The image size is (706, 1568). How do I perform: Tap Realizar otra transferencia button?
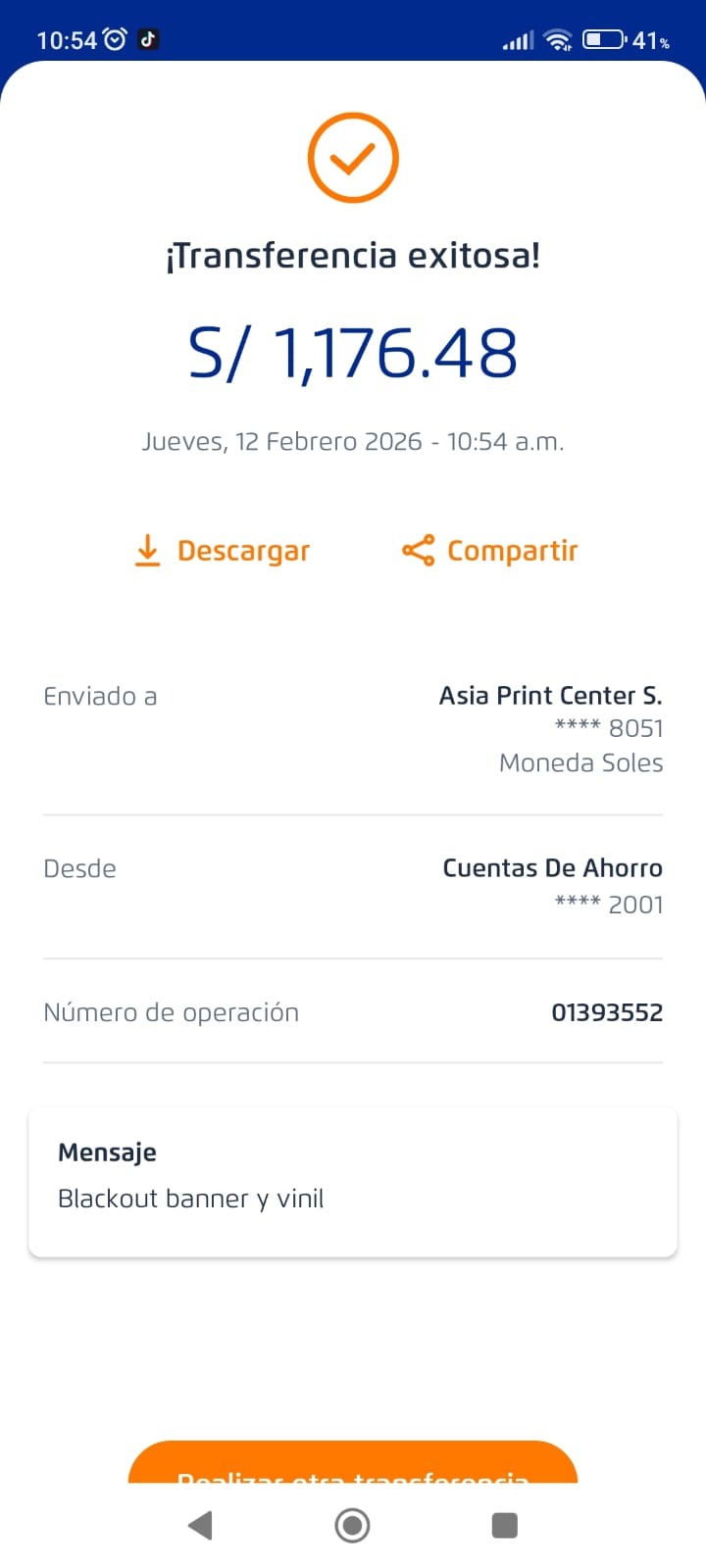point(353,1464)
